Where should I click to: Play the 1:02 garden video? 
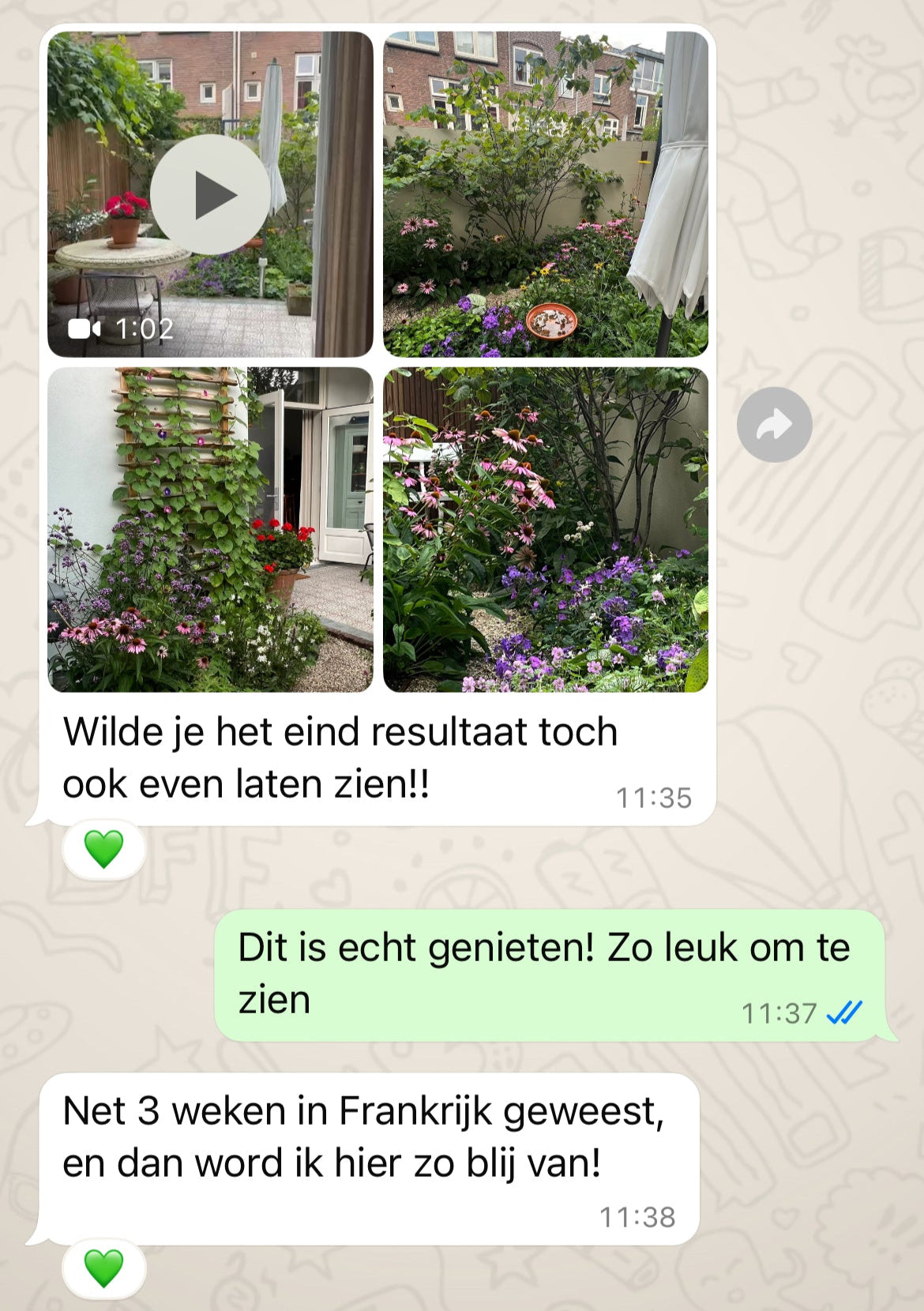point(209,194)
